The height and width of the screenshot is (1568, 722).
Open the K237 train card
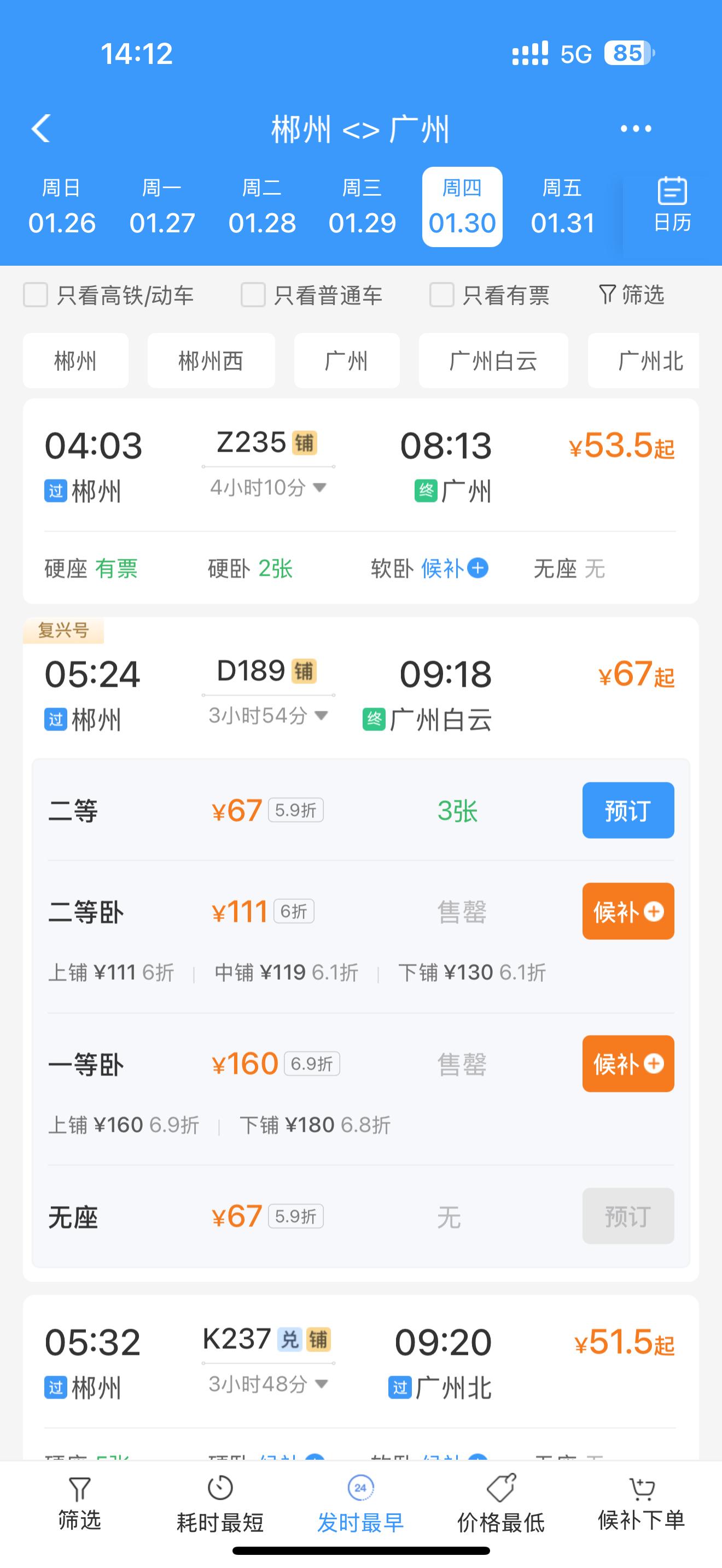click(360, 1378)
